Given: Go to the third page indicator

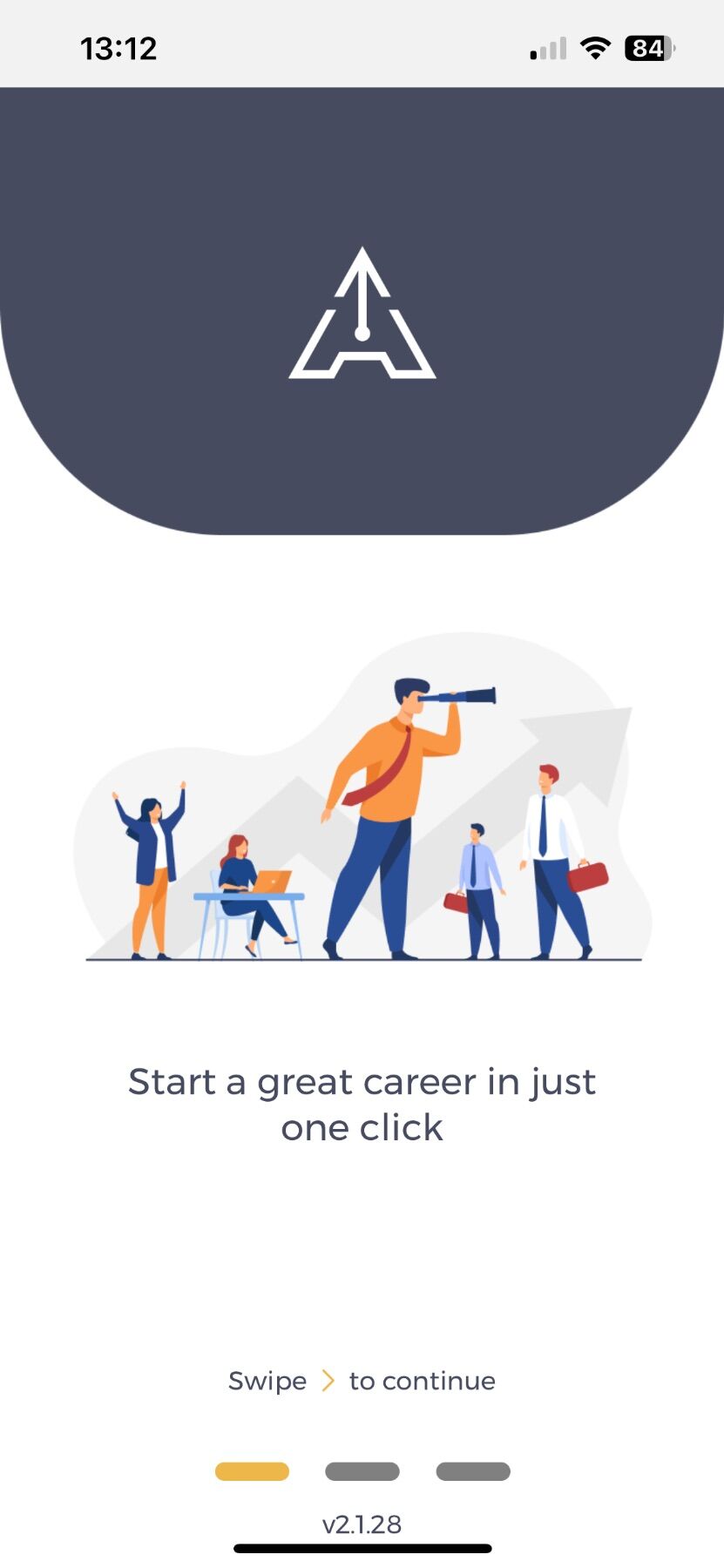Looking at the screenshot, I should 473,1471.
